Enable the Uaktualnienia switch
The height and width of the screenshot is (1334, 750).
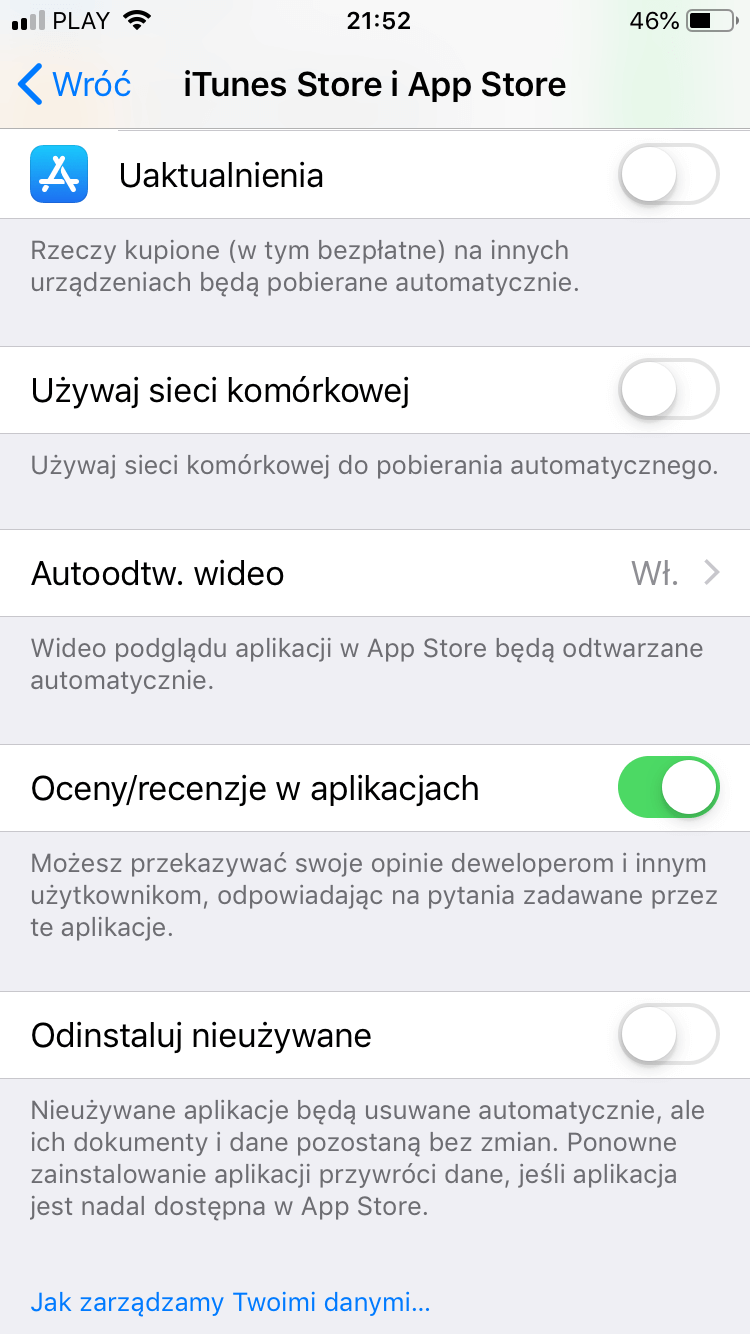pyautogui.click(x=668, y=174)
